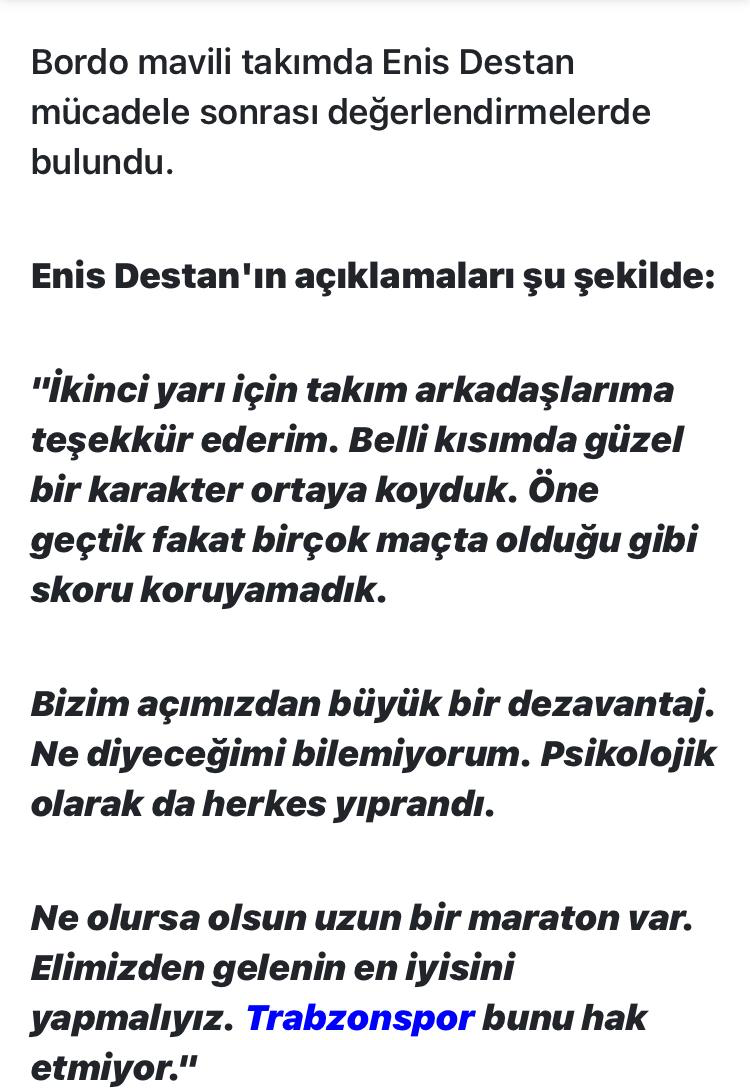This screenshot has width=750, height=1088.
Task: Open the blue Trabzonspor link
Action: [x=359, y=1018]
